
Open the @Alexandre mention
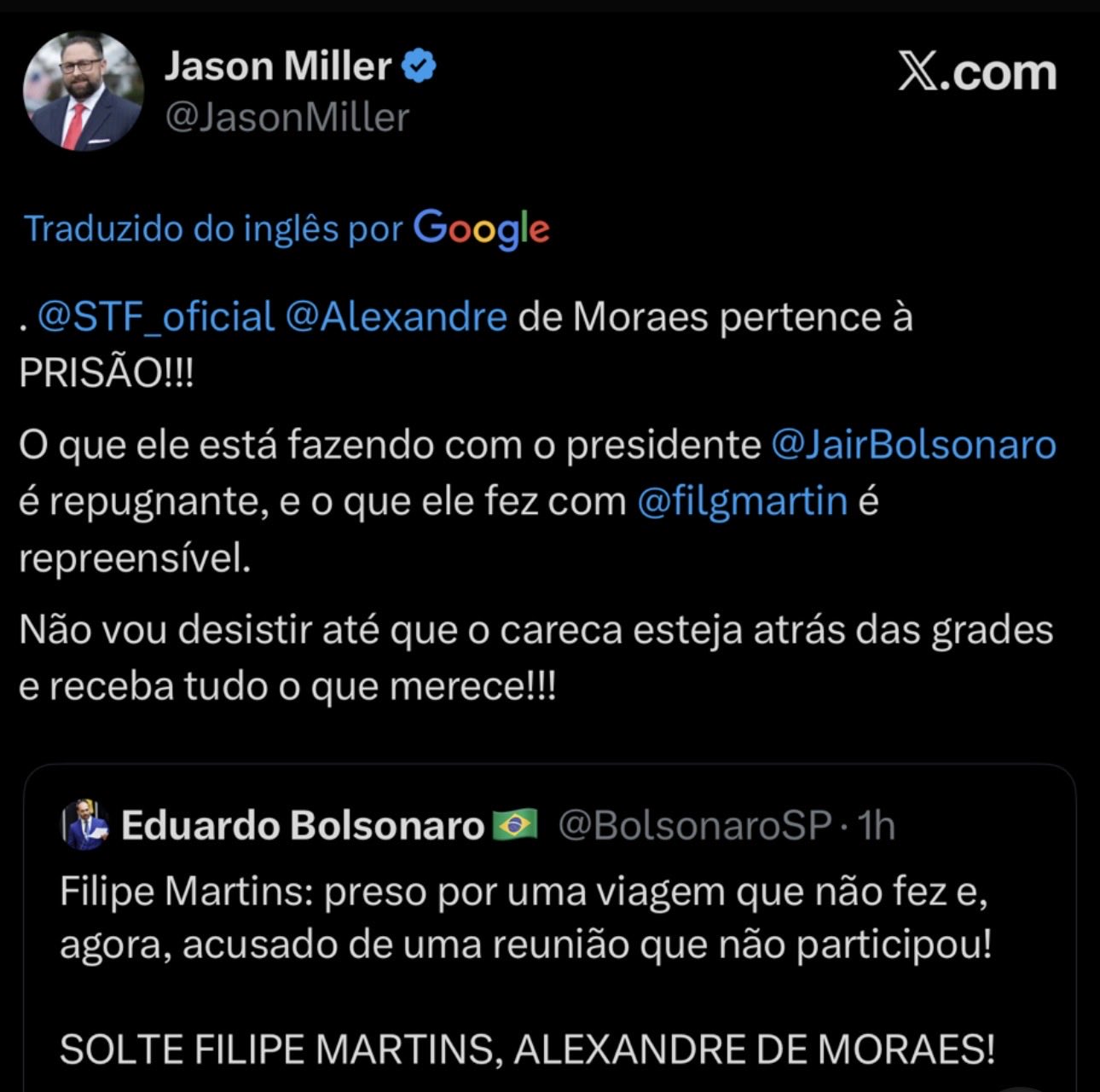397,317
